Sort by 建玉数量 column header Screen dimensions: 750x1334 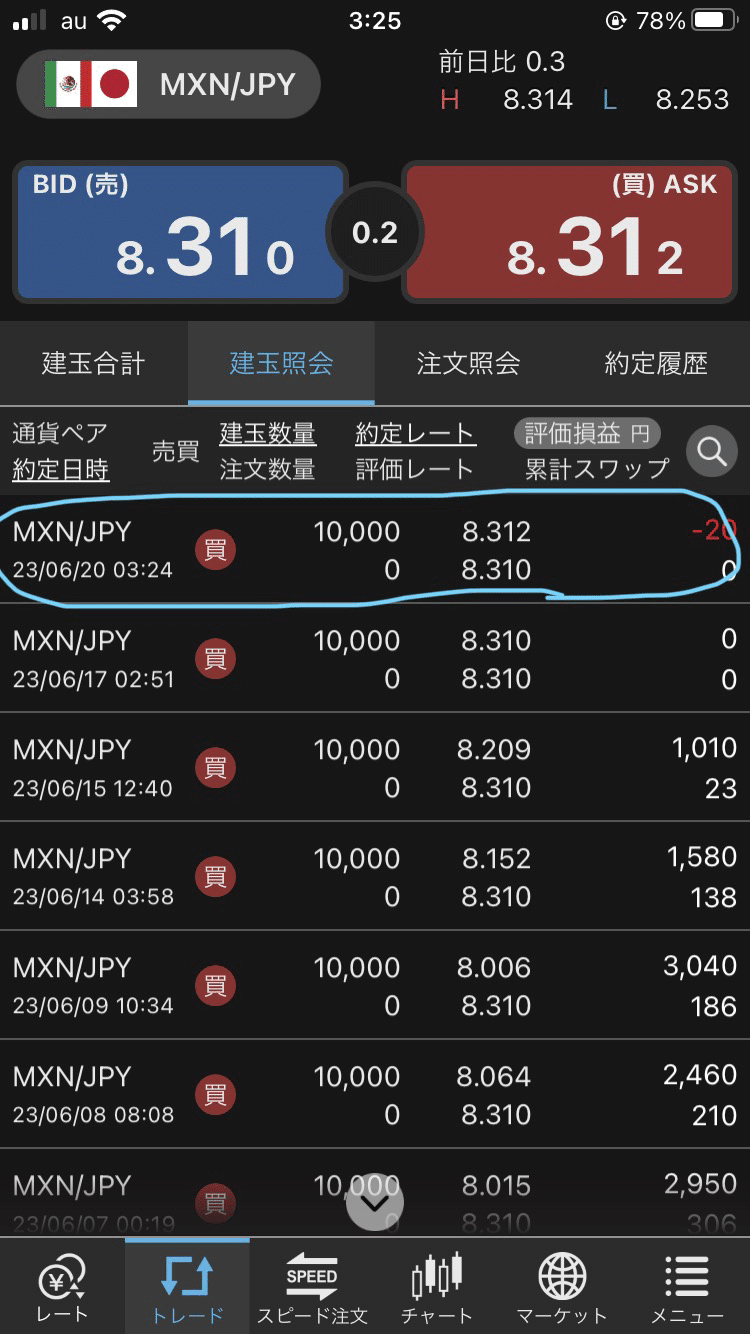coord(267,434)
